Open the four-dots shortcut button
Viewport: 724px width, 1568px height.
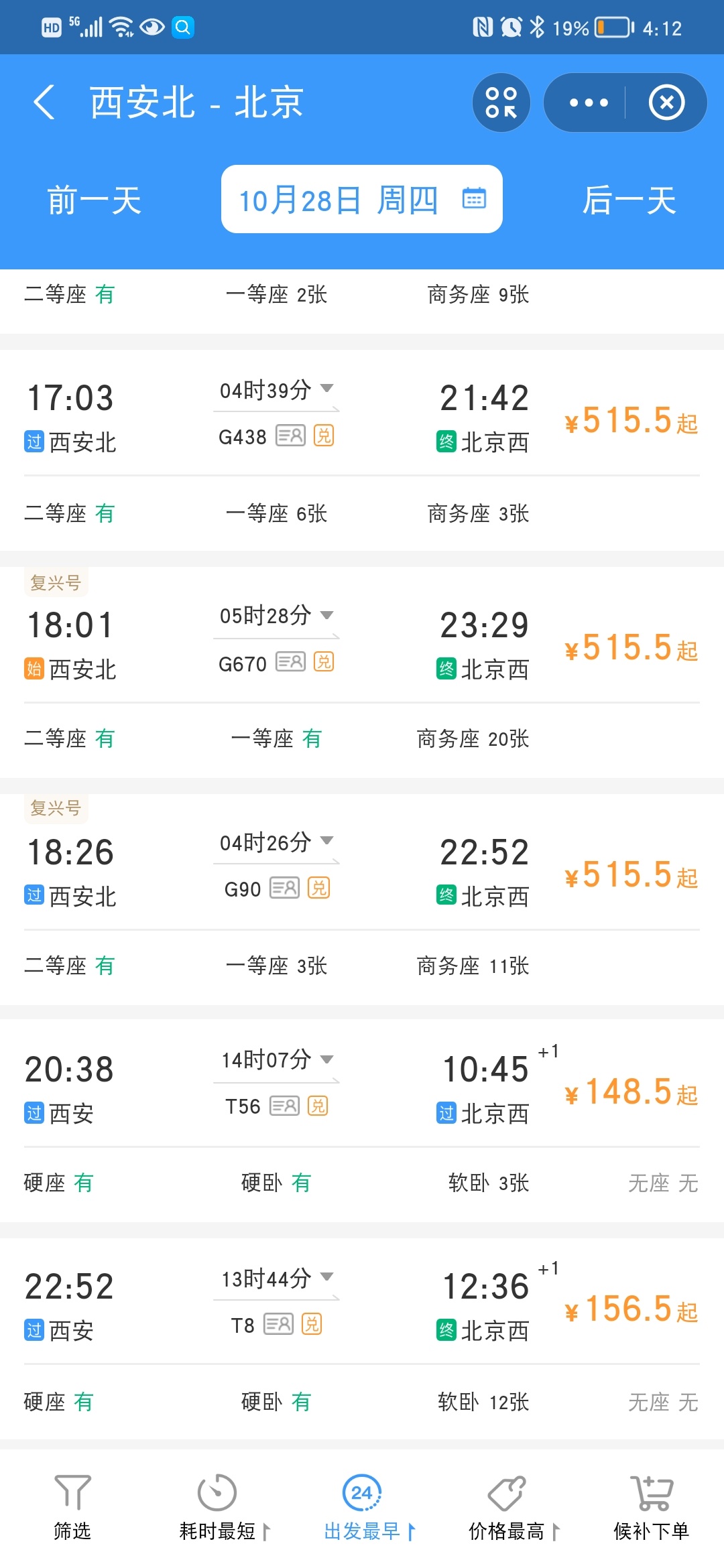click(x=501, y=103)
